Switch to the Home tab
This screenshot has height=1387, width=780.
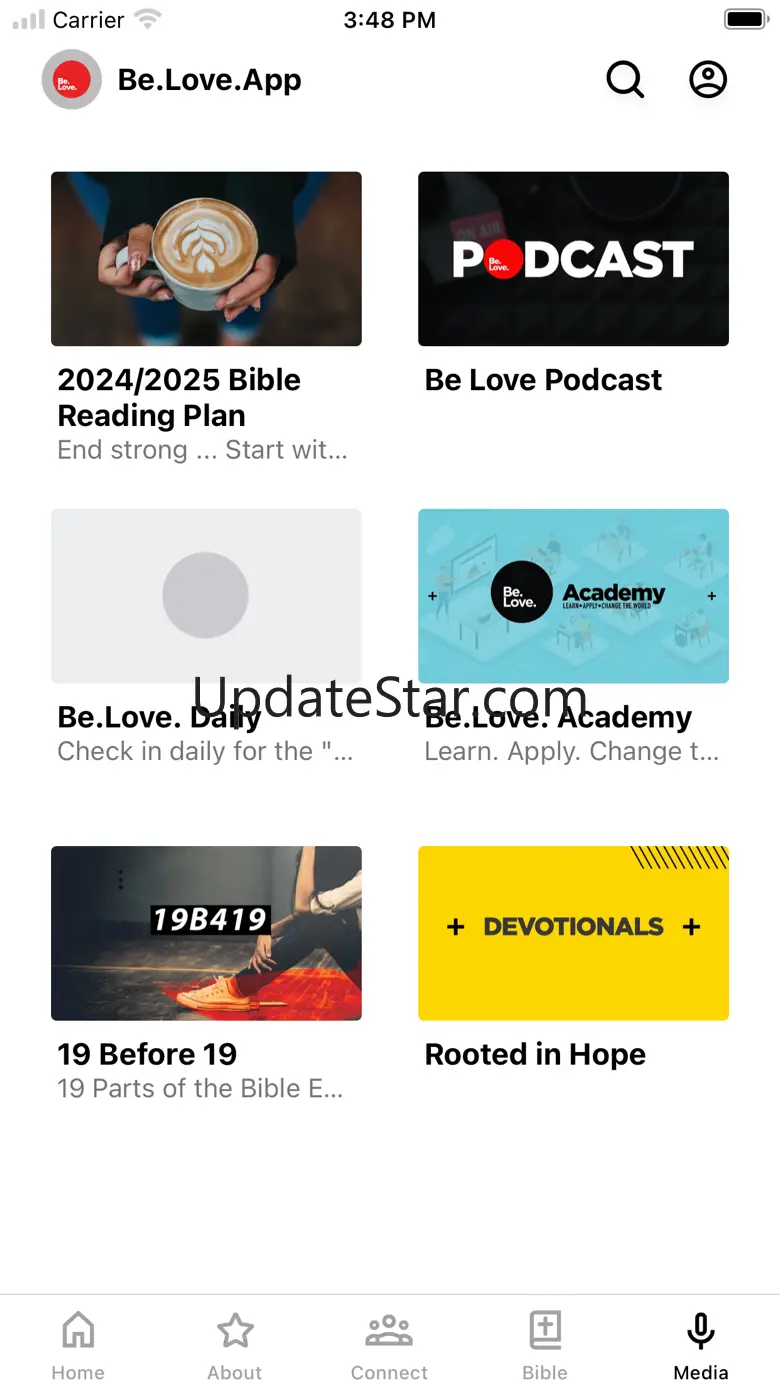click(x=78, y=1344)
